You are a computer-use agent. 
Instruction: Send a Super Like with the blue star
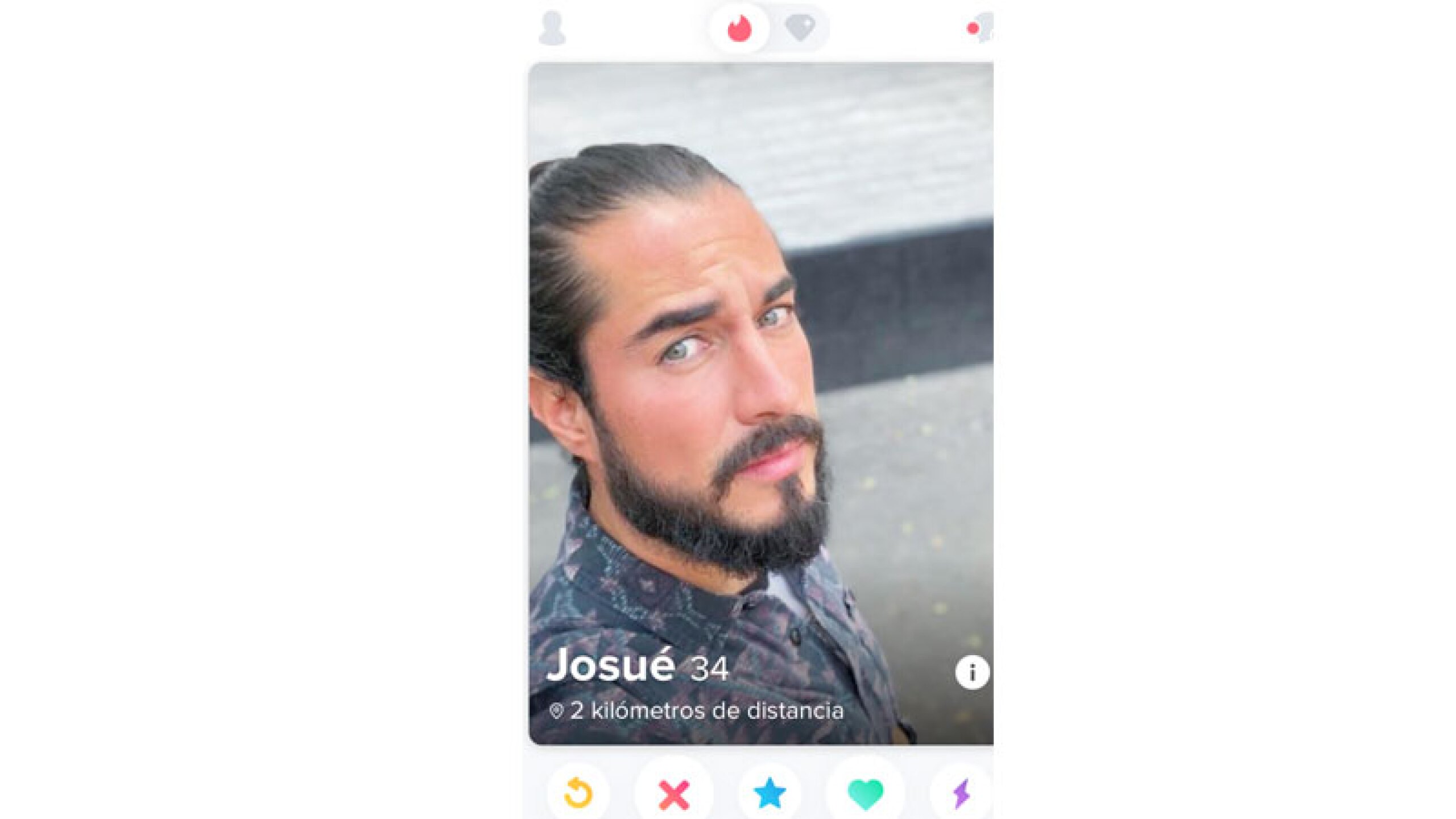770,794
